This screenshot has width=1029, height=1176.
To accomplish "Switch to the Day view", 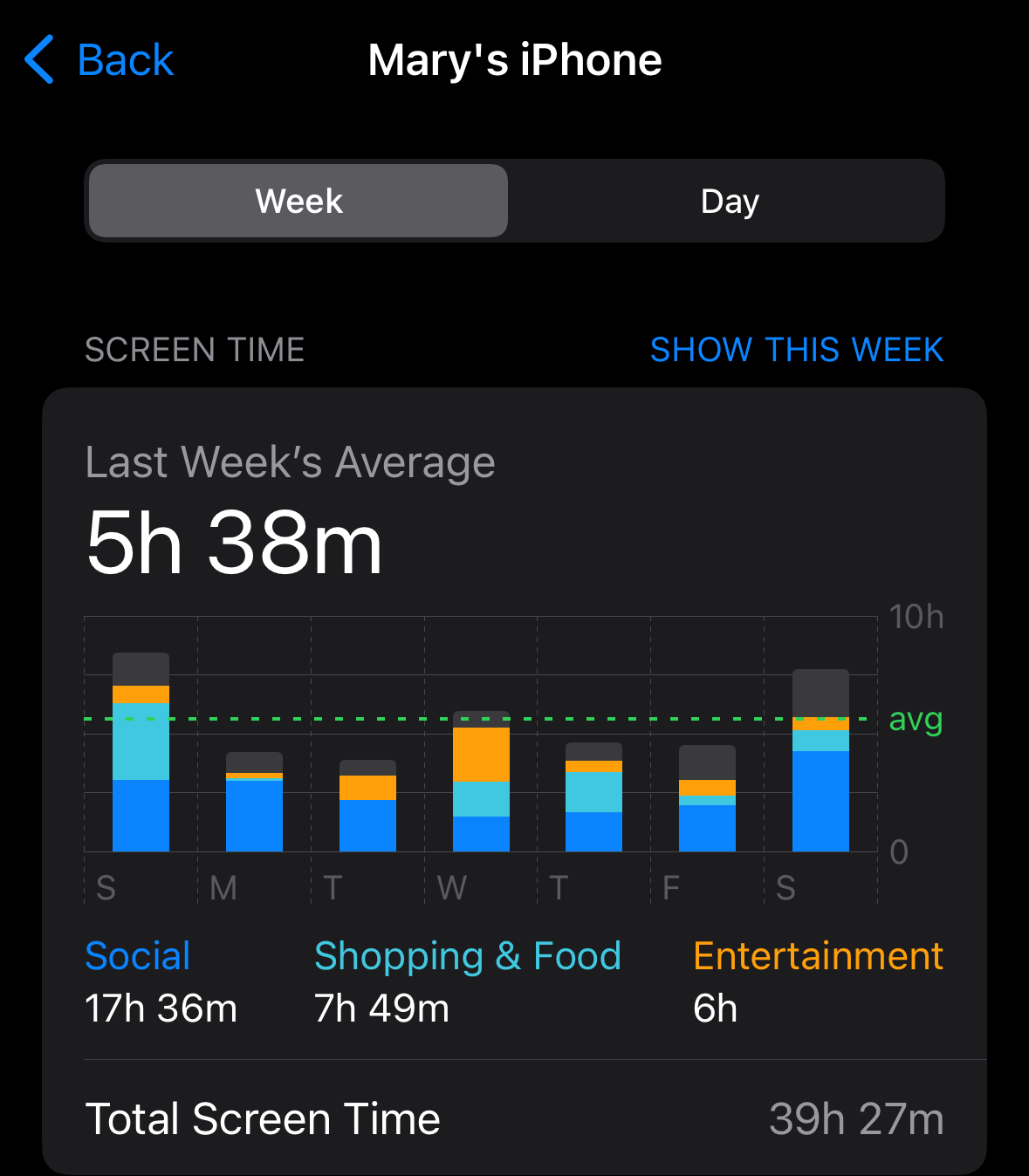I will point(730,201).
